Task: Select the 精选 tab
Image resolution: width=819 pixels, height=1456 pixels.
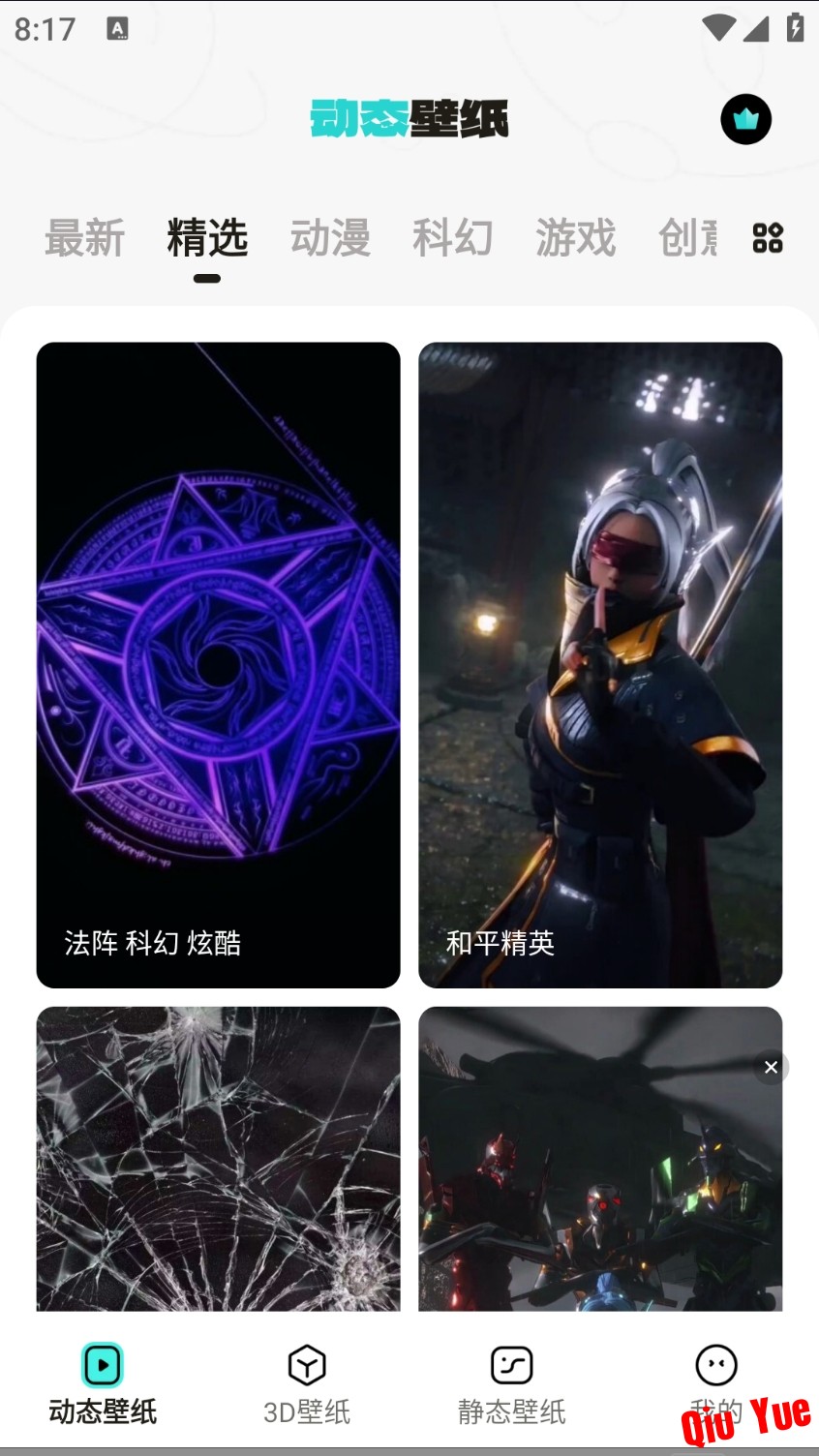Action: click(x=207, y=238)
